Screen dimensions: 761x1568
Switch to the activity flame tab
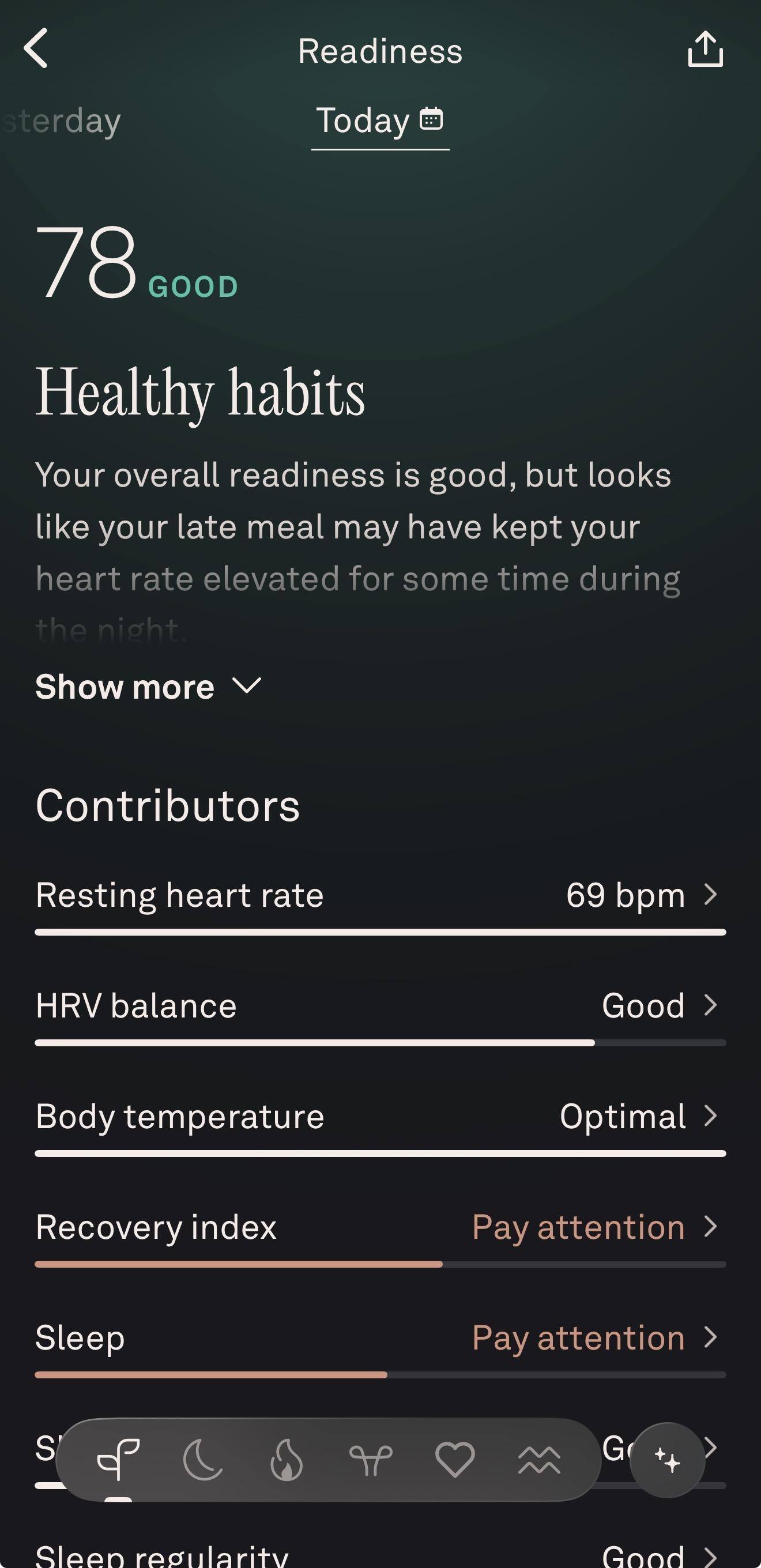(287, 1460)
